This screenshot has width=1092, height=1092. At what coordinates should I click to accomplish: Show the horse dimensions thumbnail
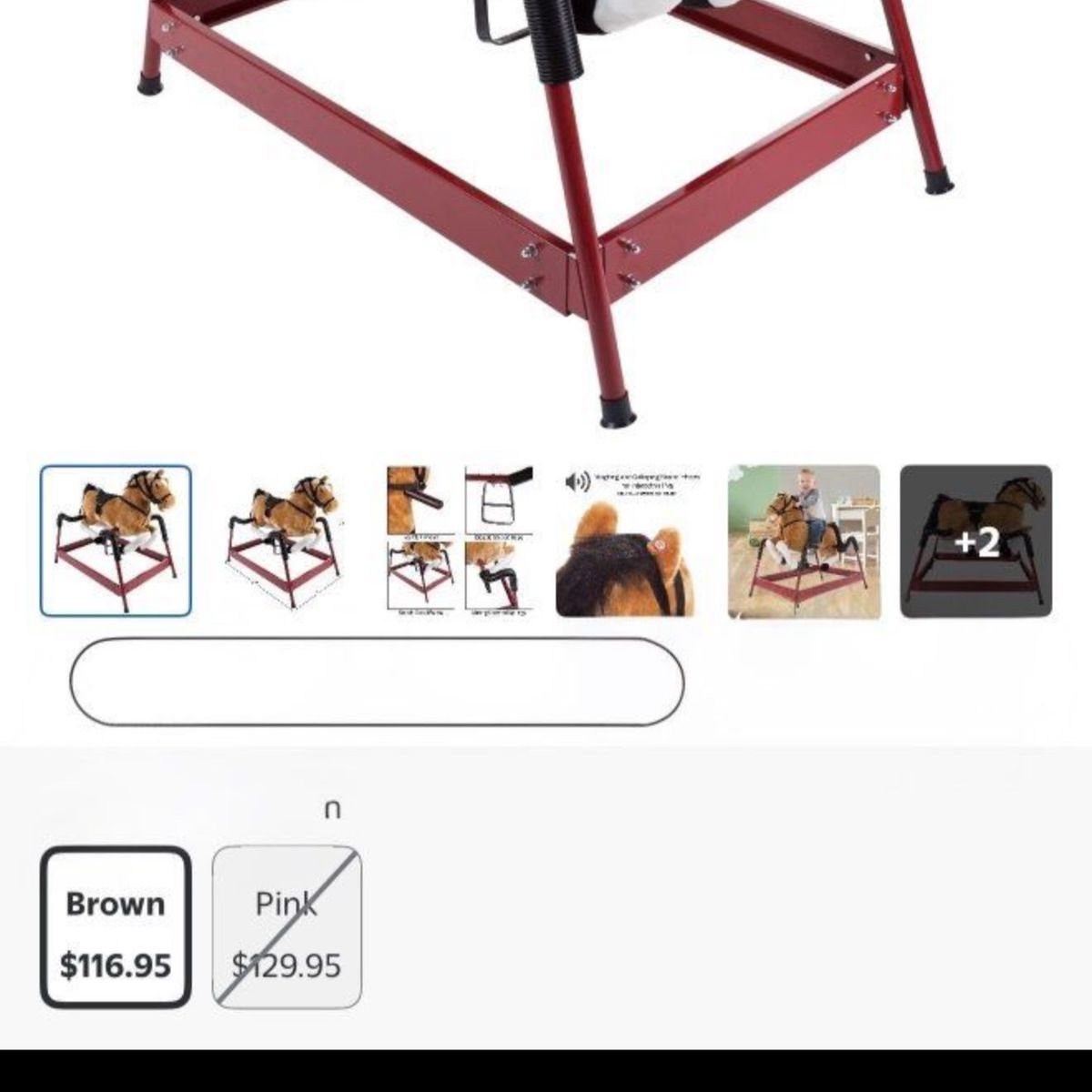tap(288, 541)
